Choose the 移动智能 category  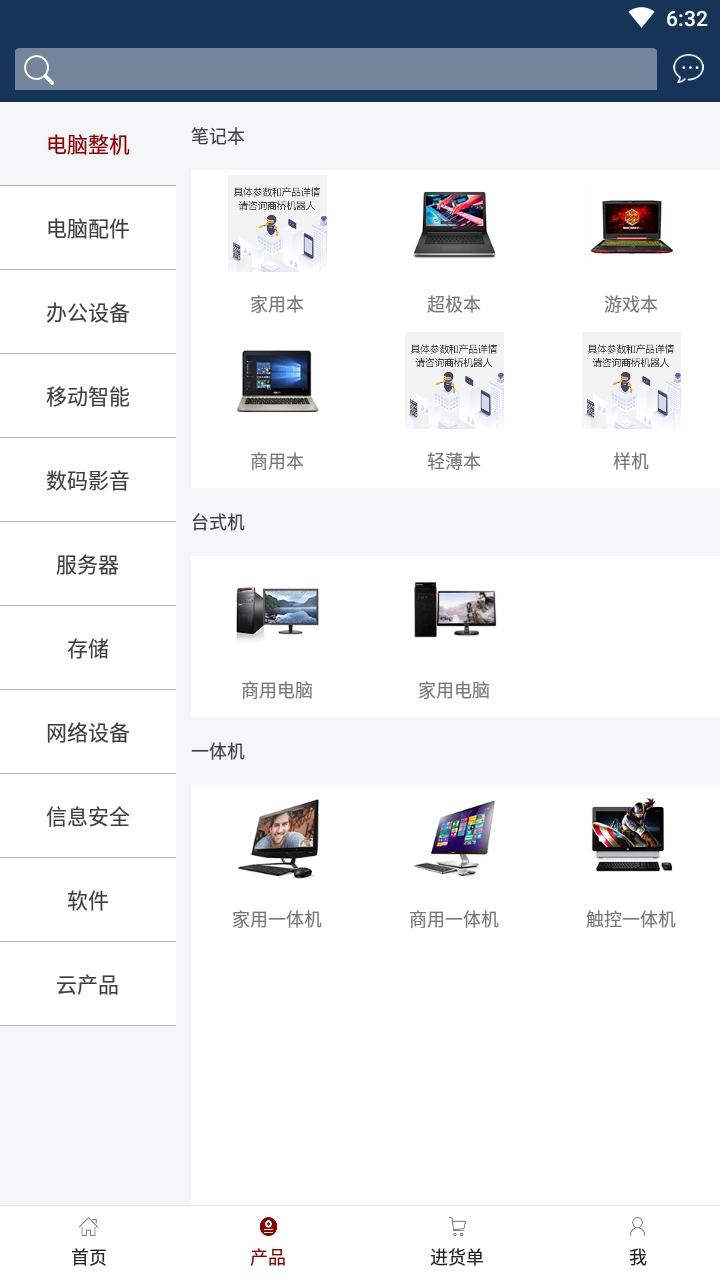point(88,396)
